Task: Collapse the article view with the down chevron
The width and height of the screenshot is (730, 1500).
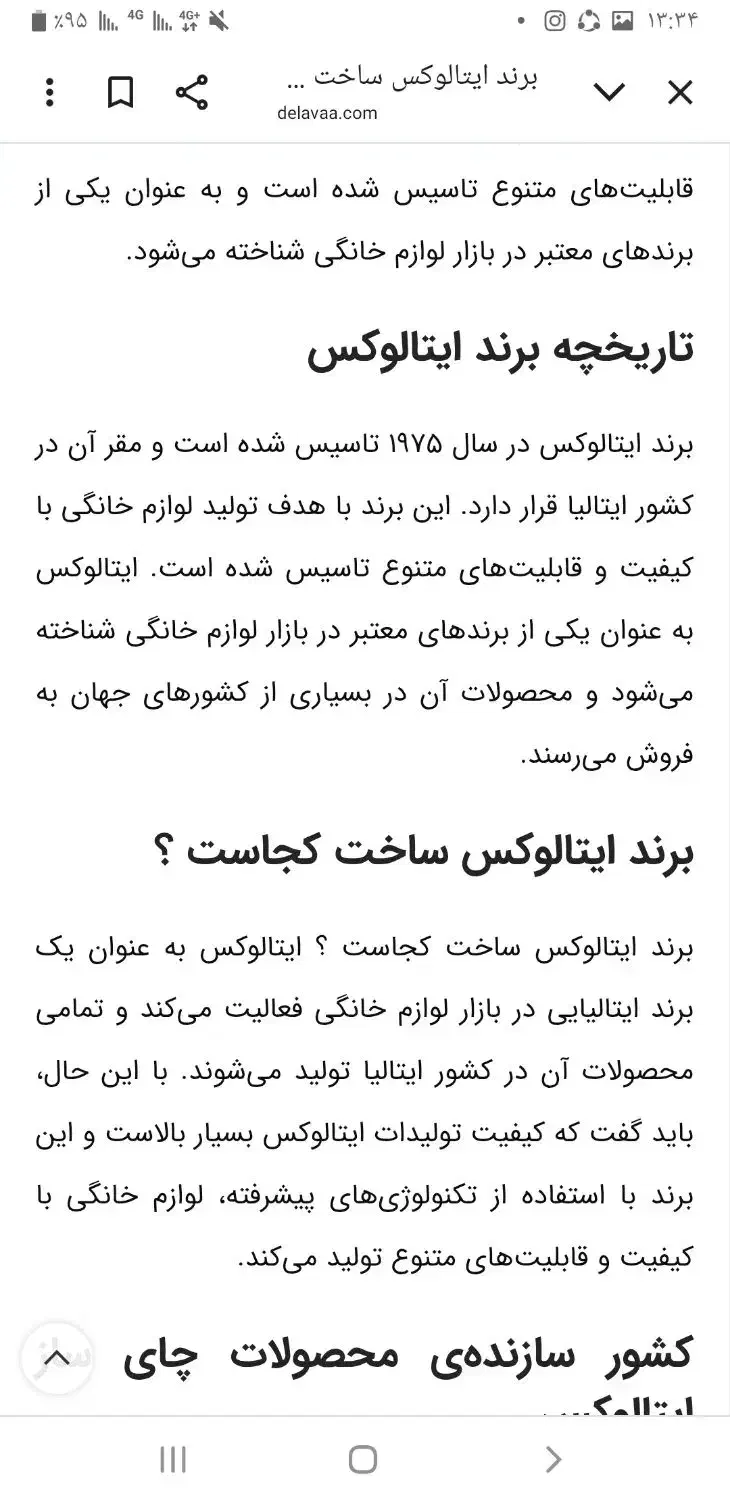Action: [609, 92]
